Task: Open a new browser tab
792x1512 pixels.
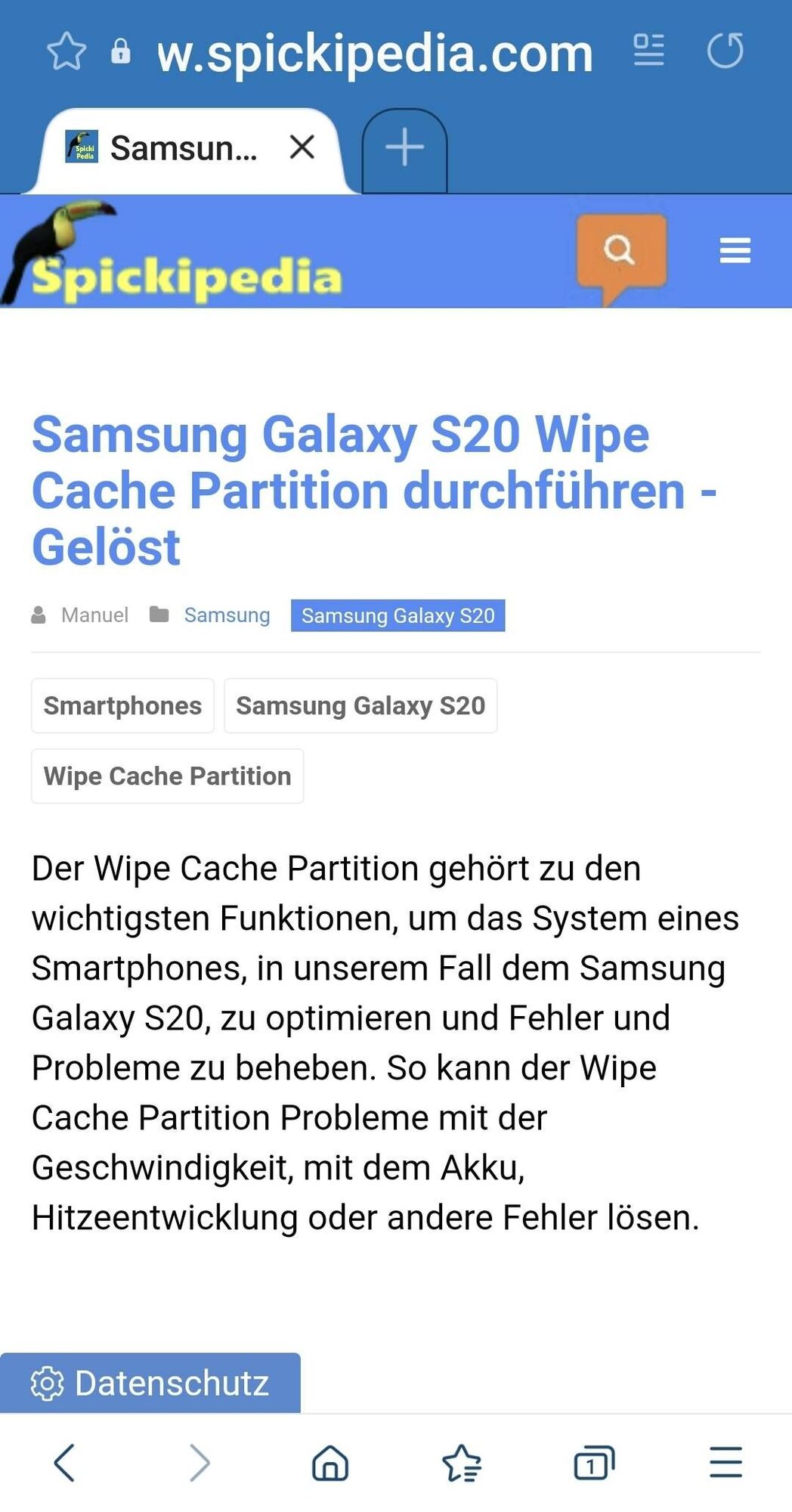Action: click(404, 147)
